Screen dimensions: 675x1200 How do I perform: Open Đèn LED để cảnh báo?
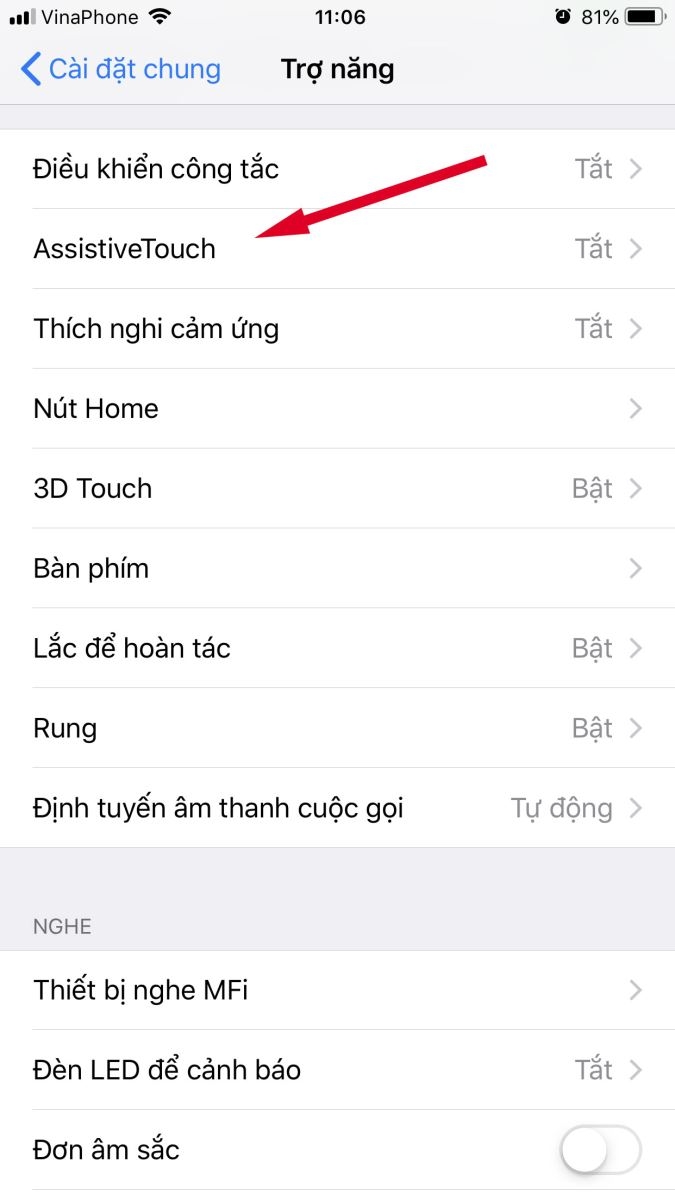point(337,1070)
